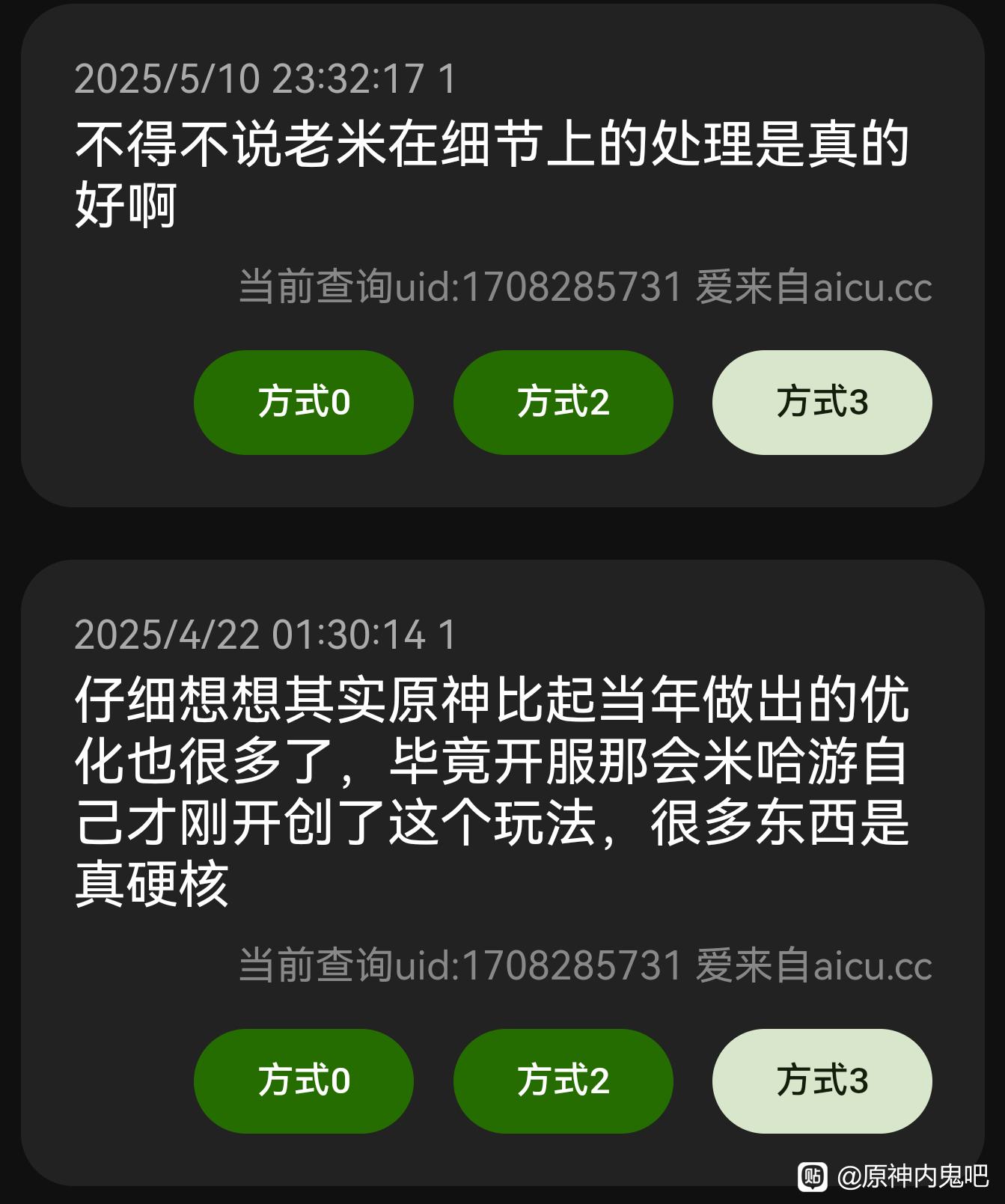1005x1204 pixels.
Task: Select 方式3 under the 2025/4/22 comment
Action: (822, 1081)
